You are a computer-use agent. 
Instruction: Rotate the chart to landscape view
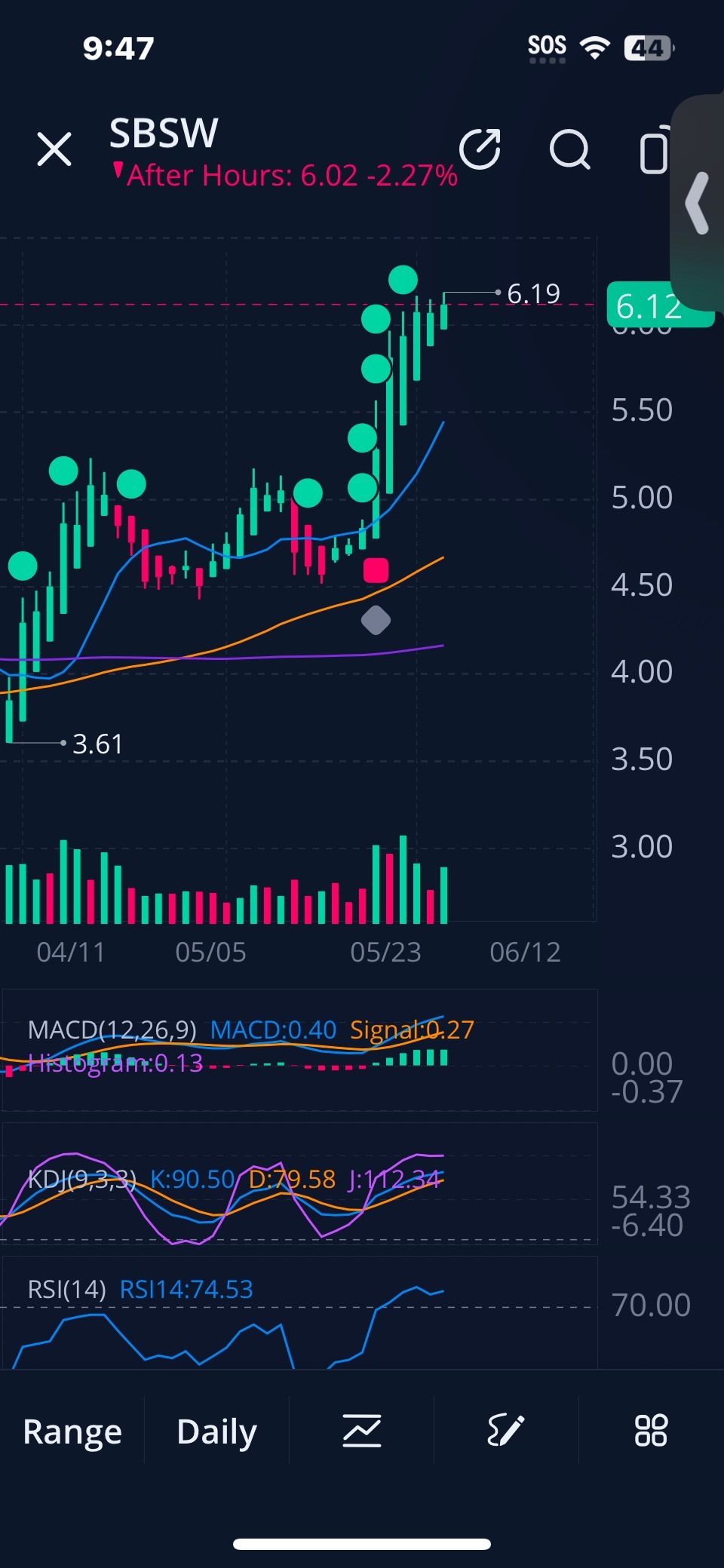pos(654,150)
